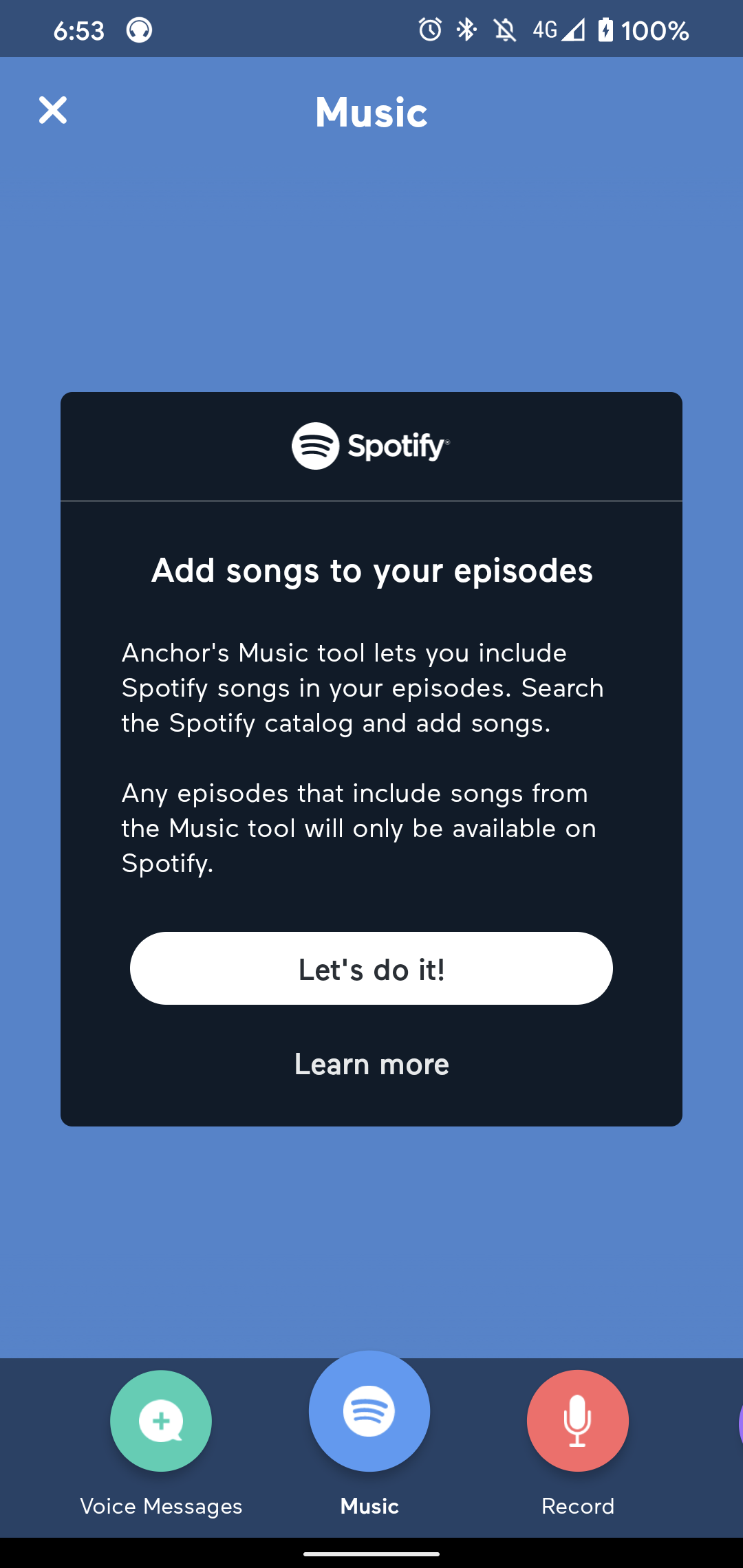Click the 6:53 clock display
The height and width of the screenshot is (1568, 743).
click(78, 28)
